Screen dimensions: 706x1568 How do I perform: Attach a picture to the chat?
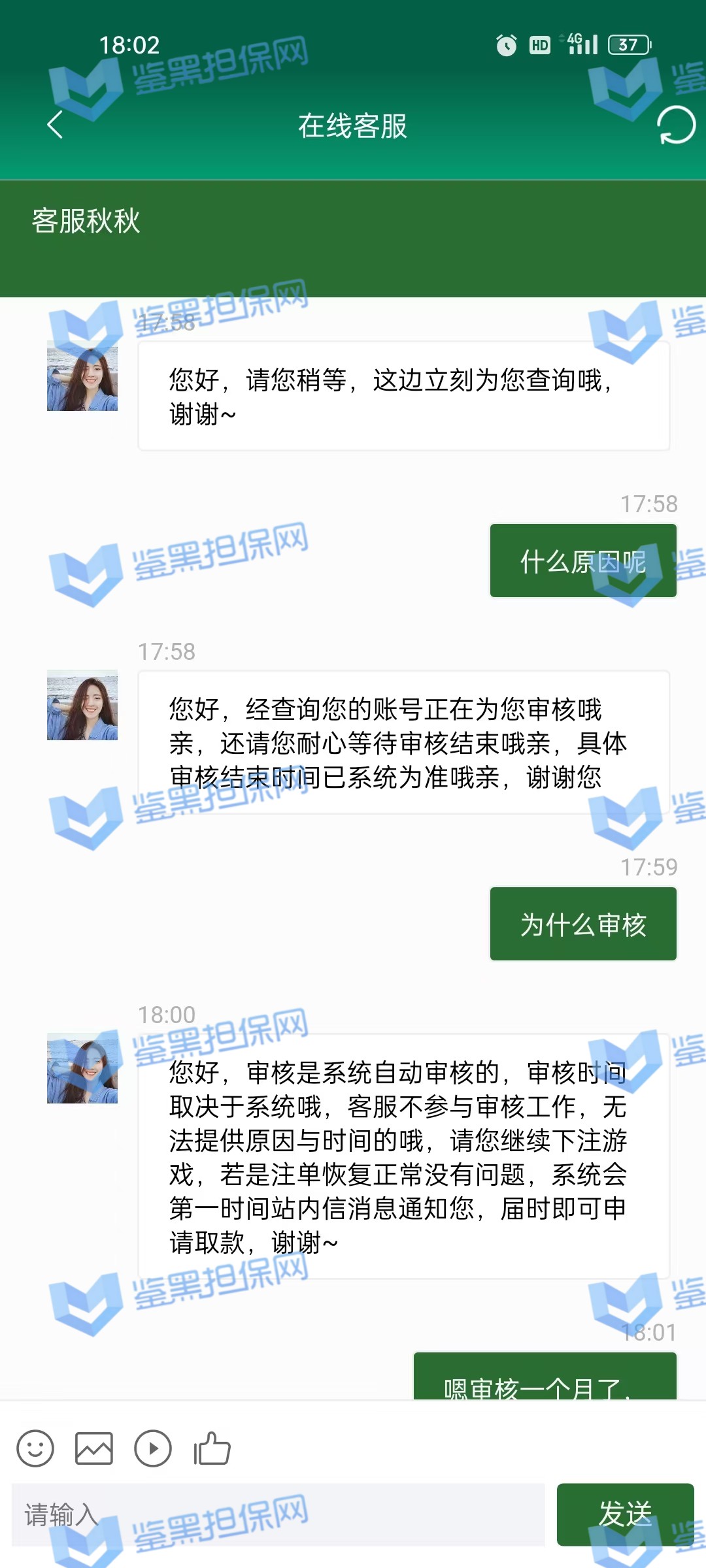pos(94,1448)
